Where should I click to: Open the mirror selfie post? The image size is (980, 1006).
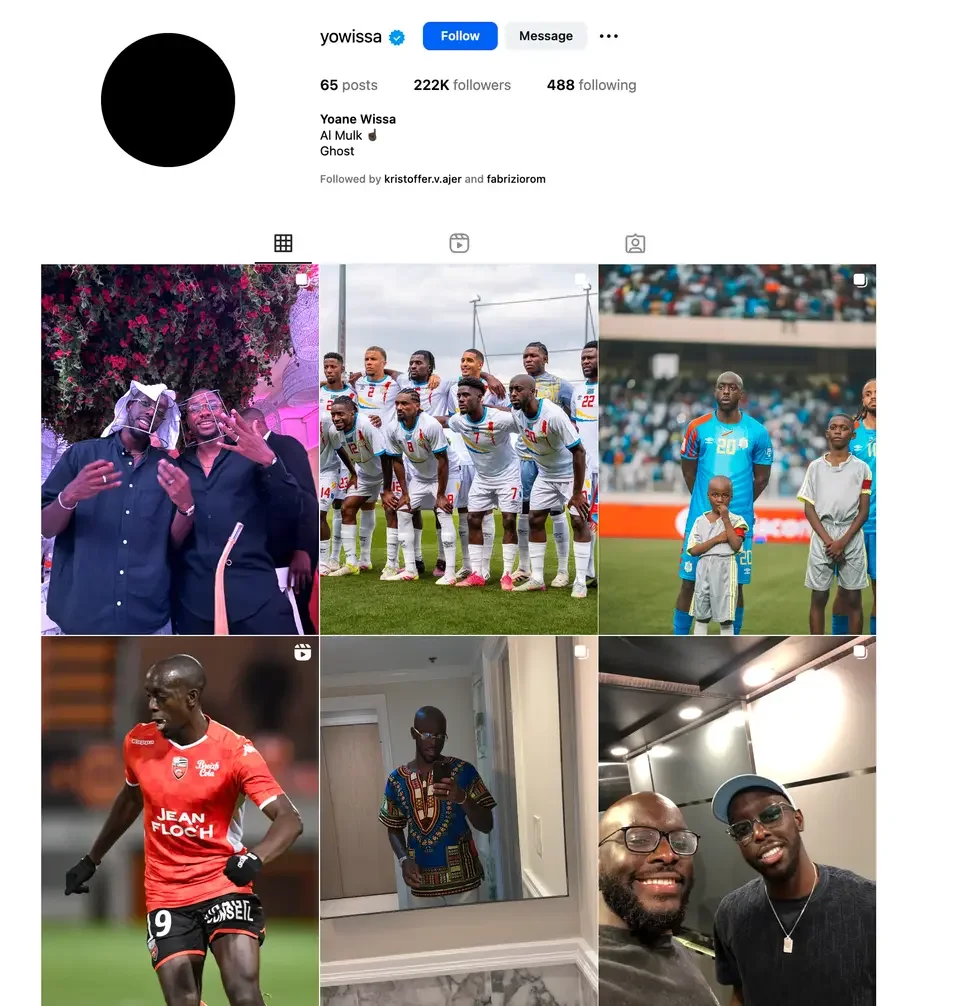(458, 820)
